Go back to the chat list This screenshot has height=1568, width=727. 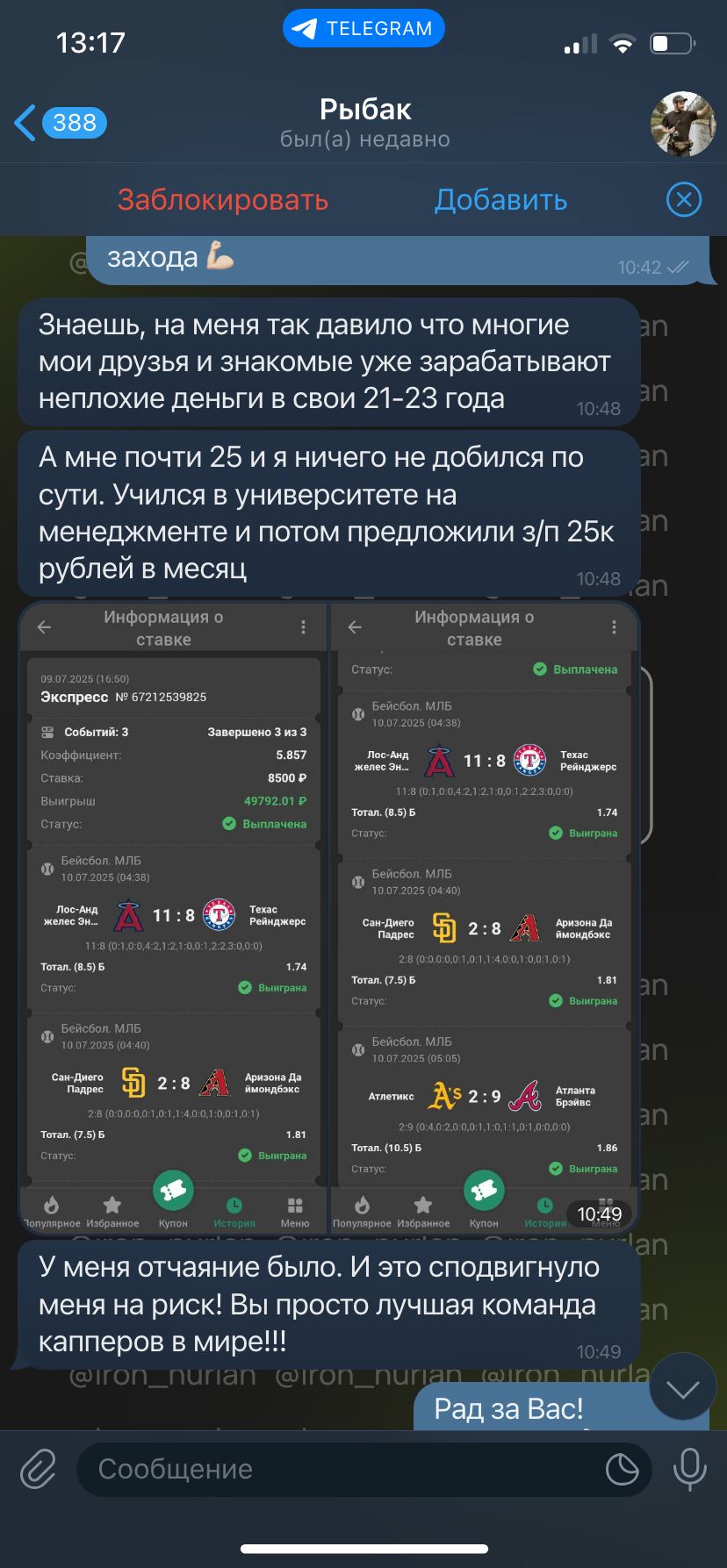(x=60, y=123)
